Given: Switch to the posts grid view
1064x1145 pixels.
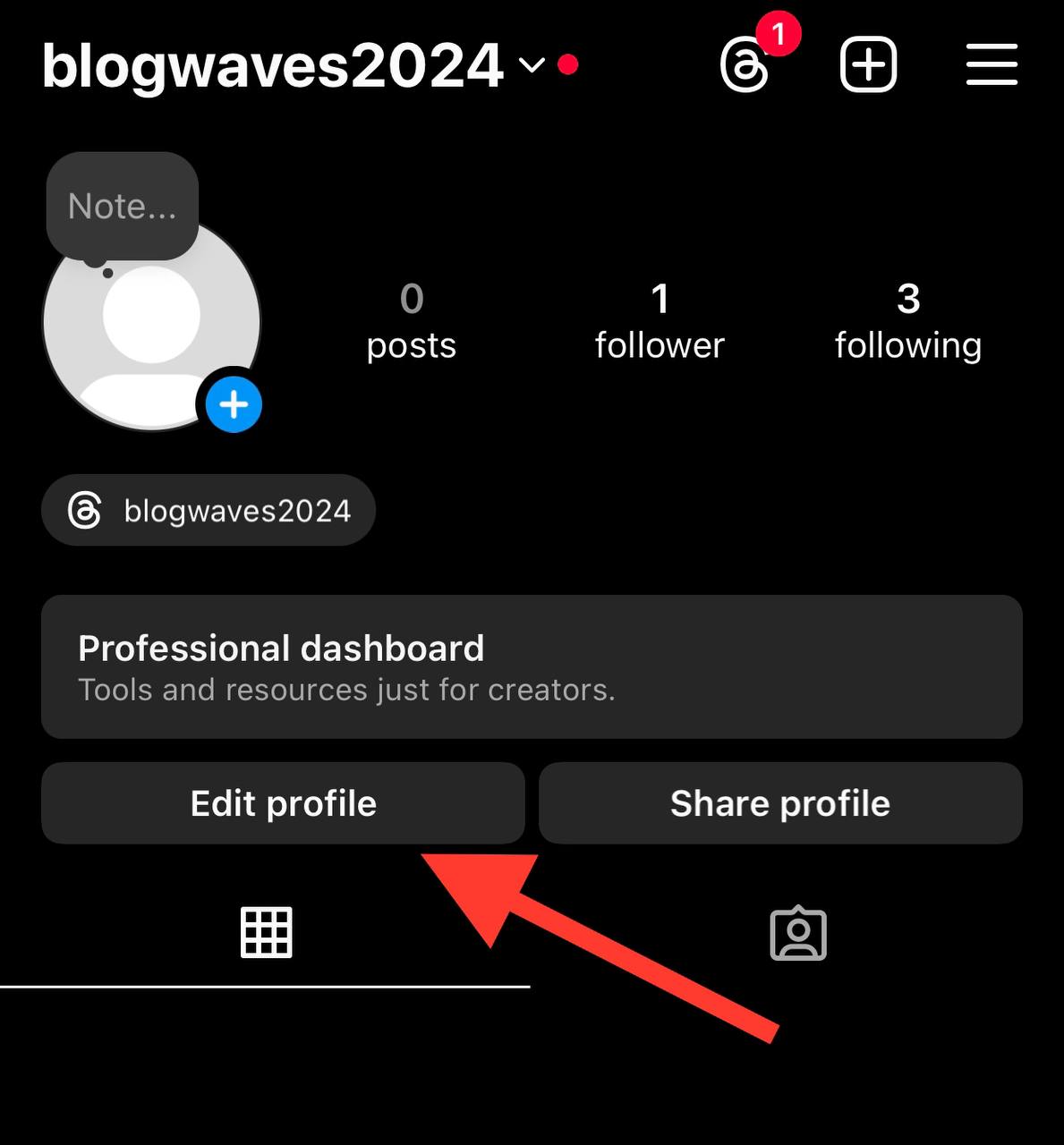Looking at the screenshot, I should [266, 932].
